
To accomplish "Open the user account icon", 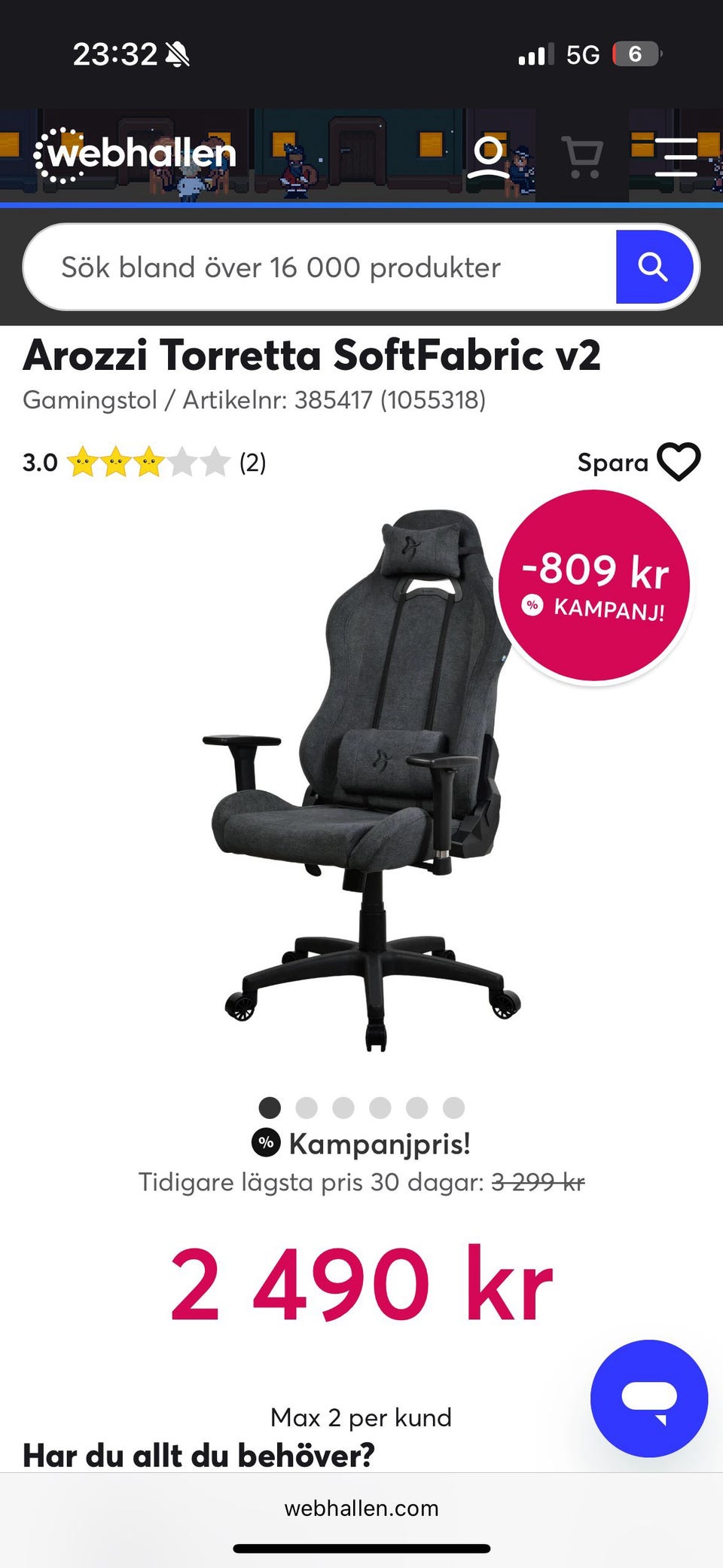I will coord(488,157).
